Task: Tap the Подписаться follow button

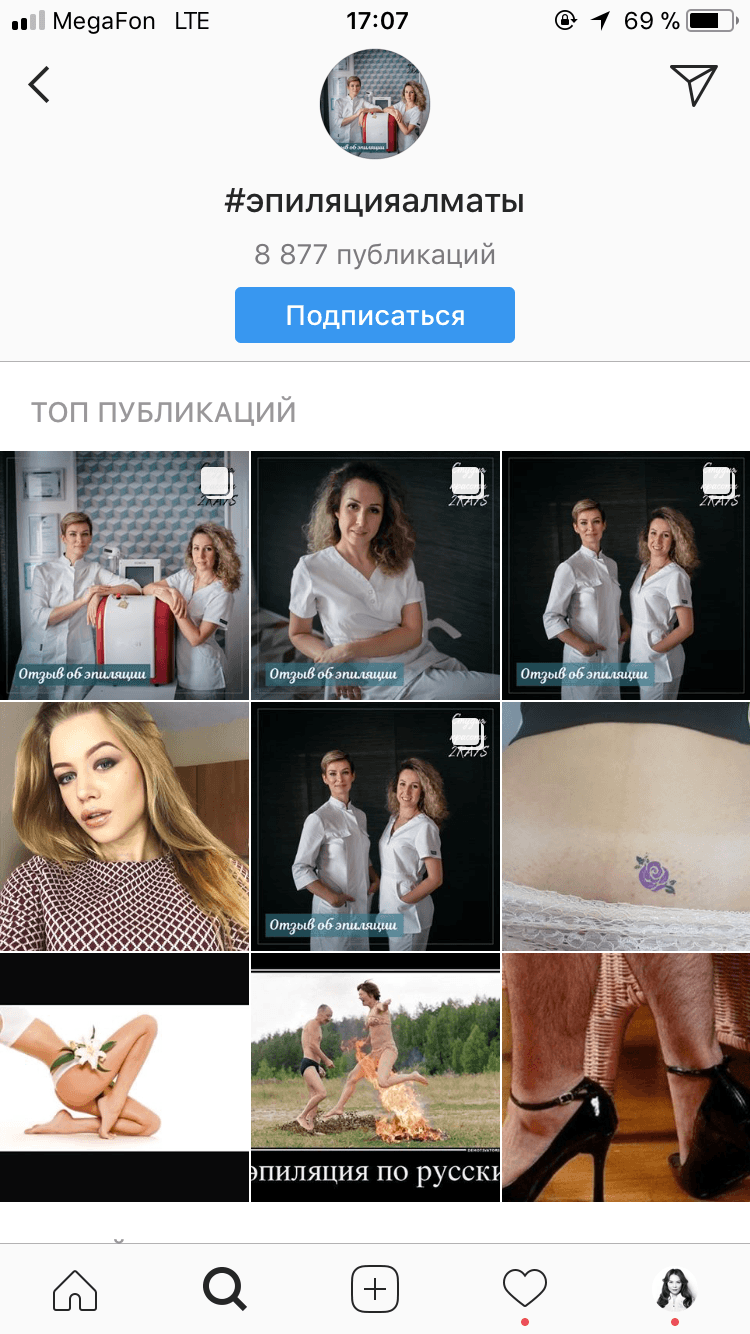Action: tap(375, 315)
